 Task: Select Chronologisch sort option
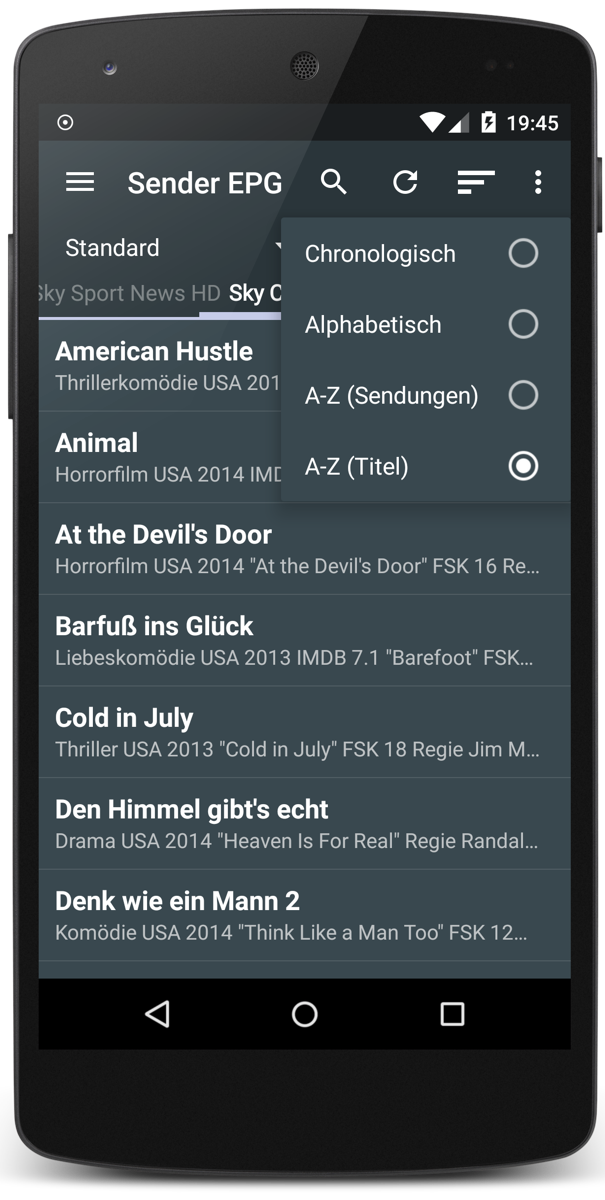(x=426, y=254)
